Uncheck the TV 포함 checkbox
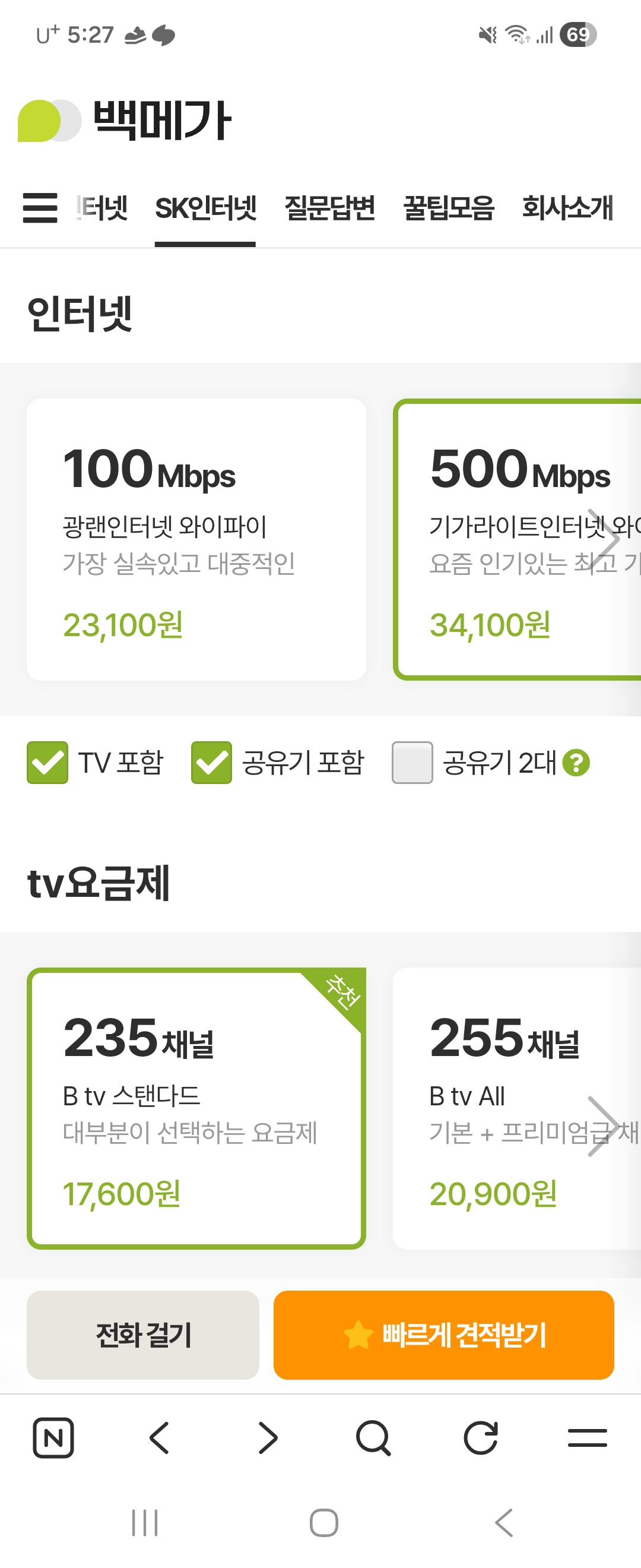 click(x=47, y=762)
